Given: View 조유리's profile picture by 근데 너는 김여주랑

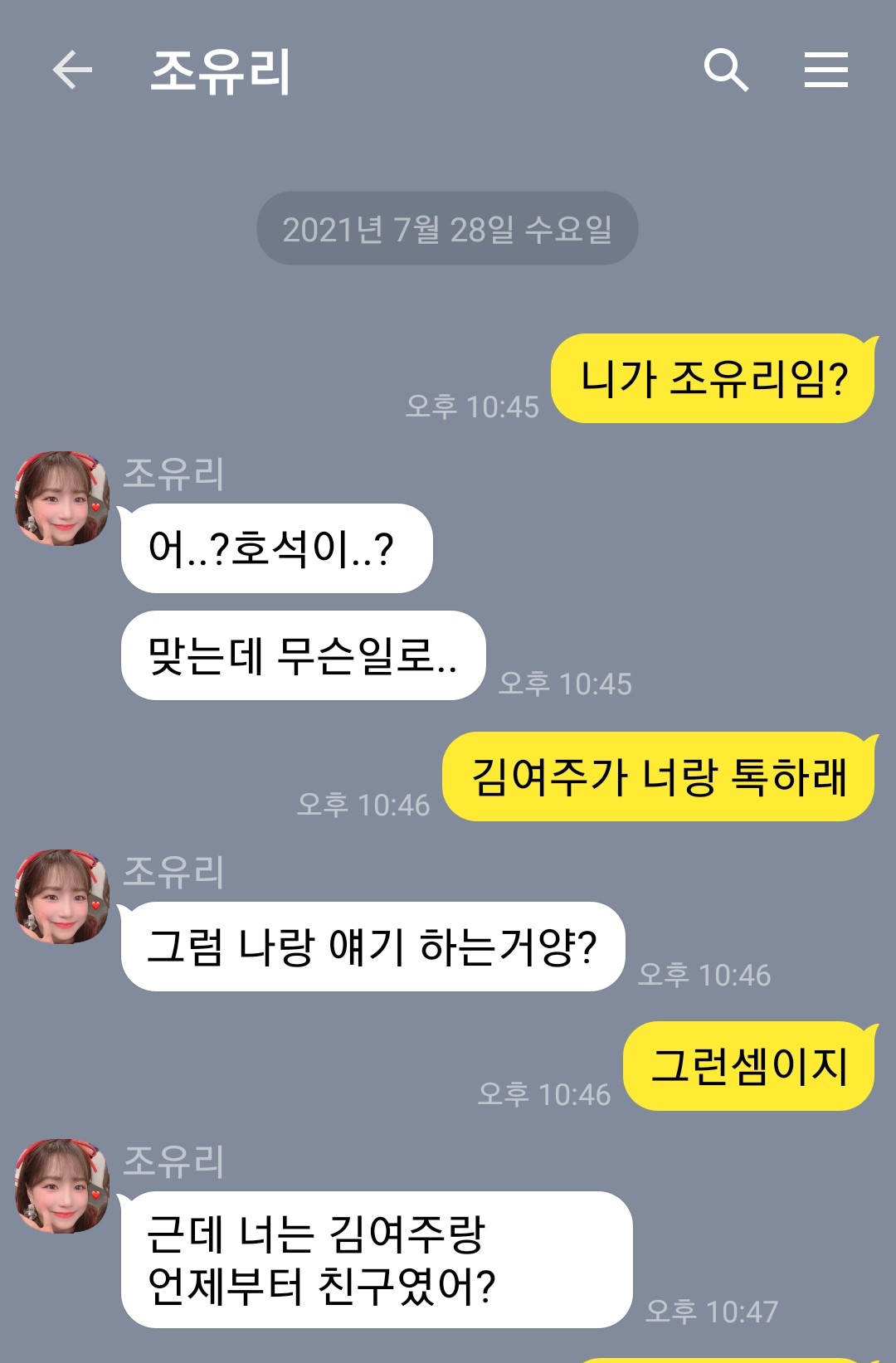Looking at the screenshot, I should click(x=62, y=1186).
